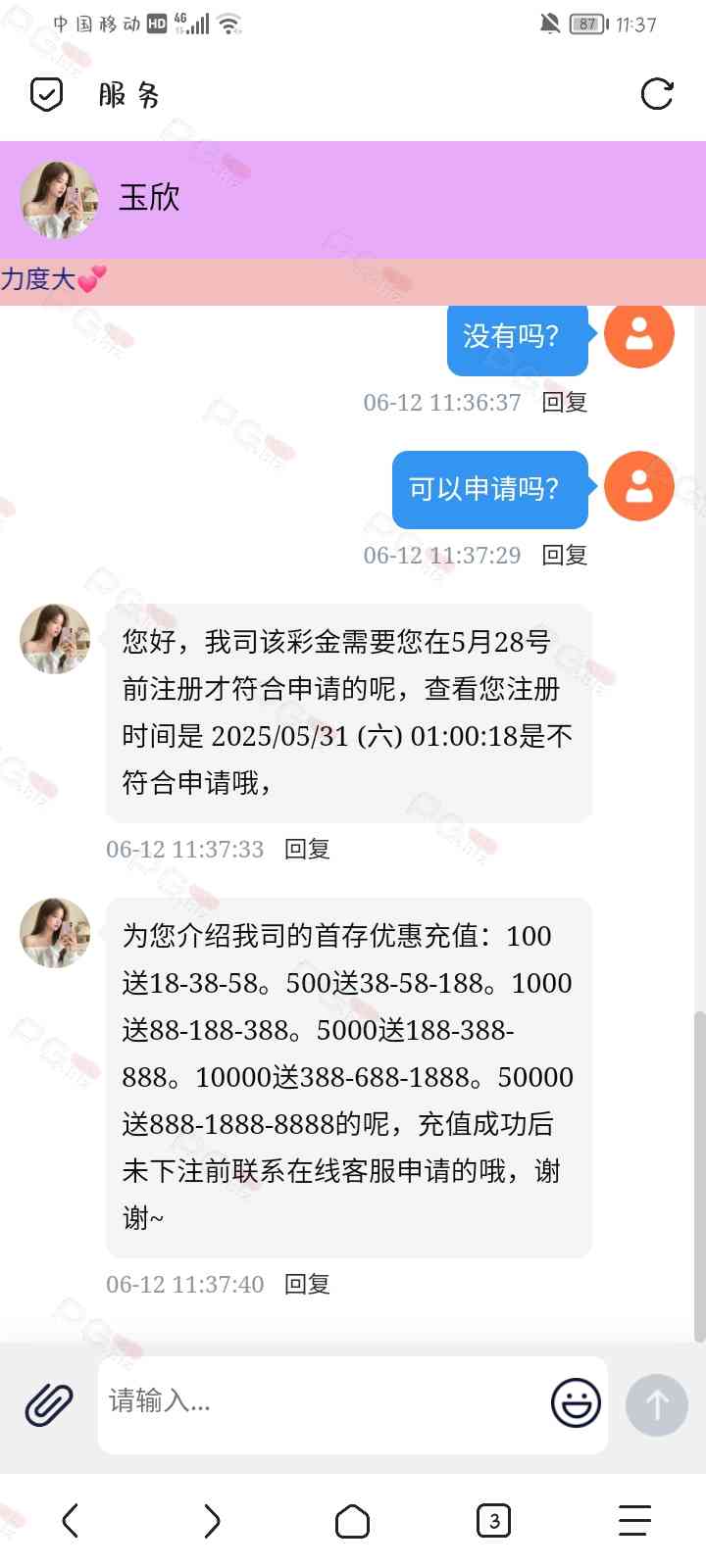Open the browser hamburger menu
Viewport: 706px width, 1568px height.
click(x=634, y=1521)
